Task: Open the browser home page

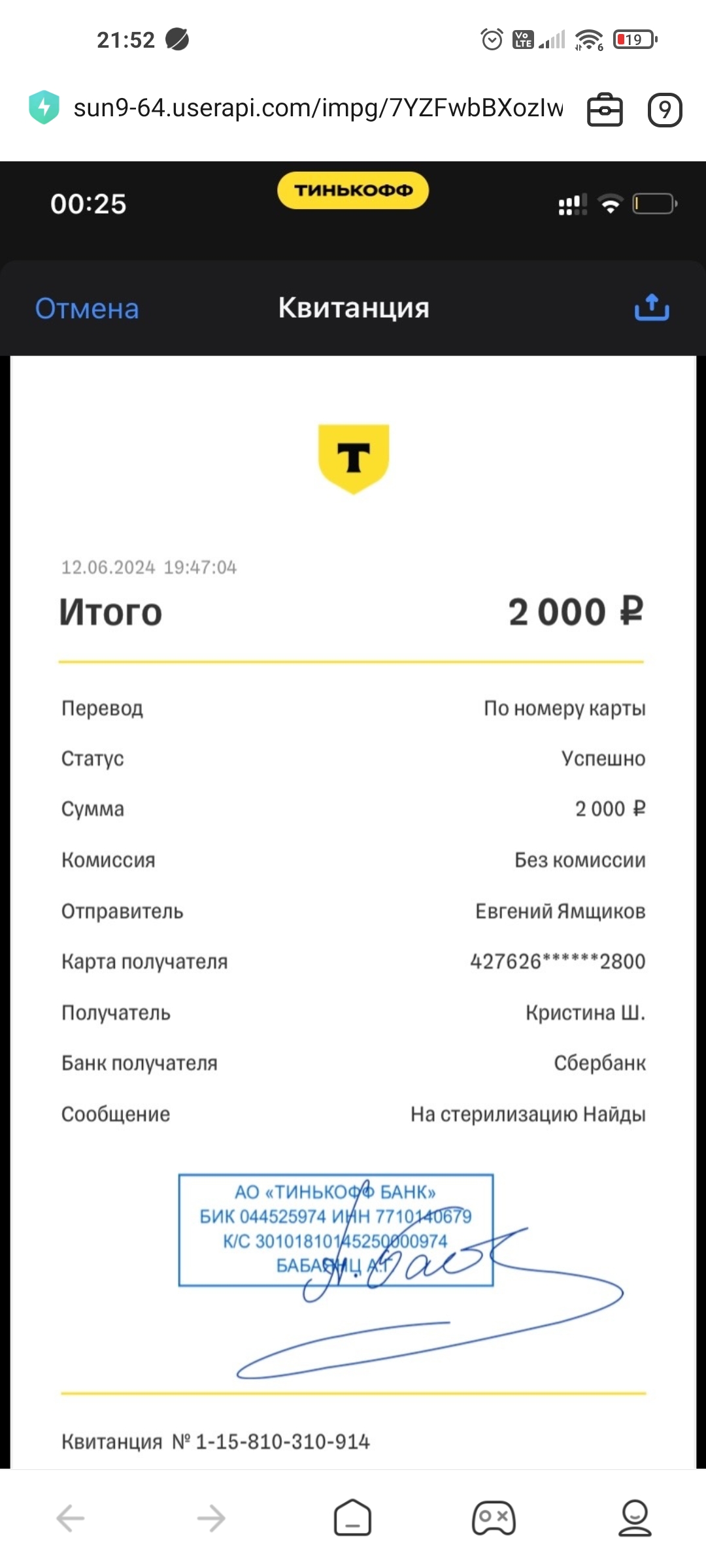Action: click(353, 1518)
